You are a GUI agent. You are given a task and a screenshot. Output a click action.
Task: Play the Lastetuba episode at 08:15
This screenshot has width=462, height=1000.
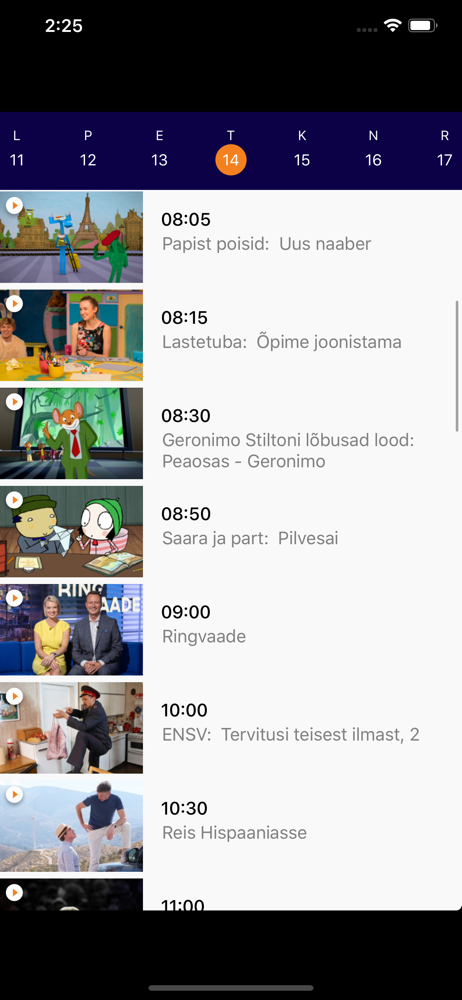pyautogui.click(x=231, y=335)
